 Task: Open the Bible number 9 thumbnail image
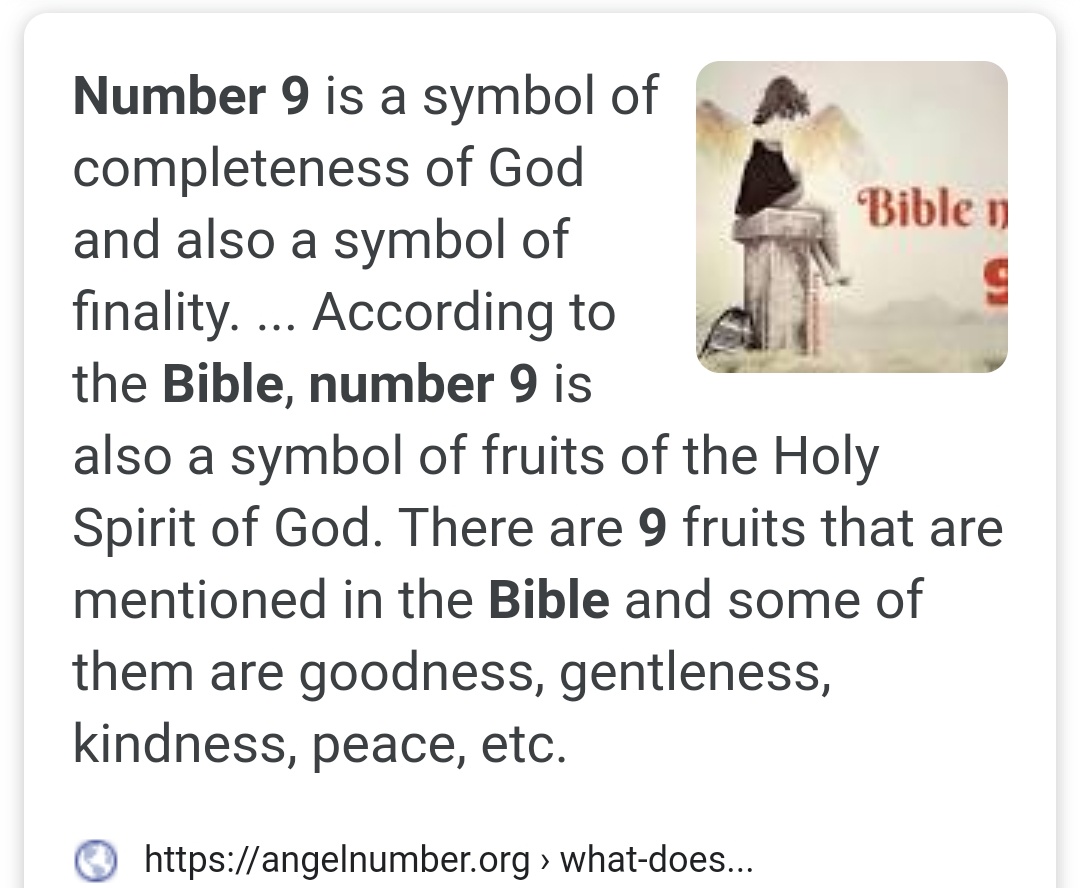tap(851, 217)
